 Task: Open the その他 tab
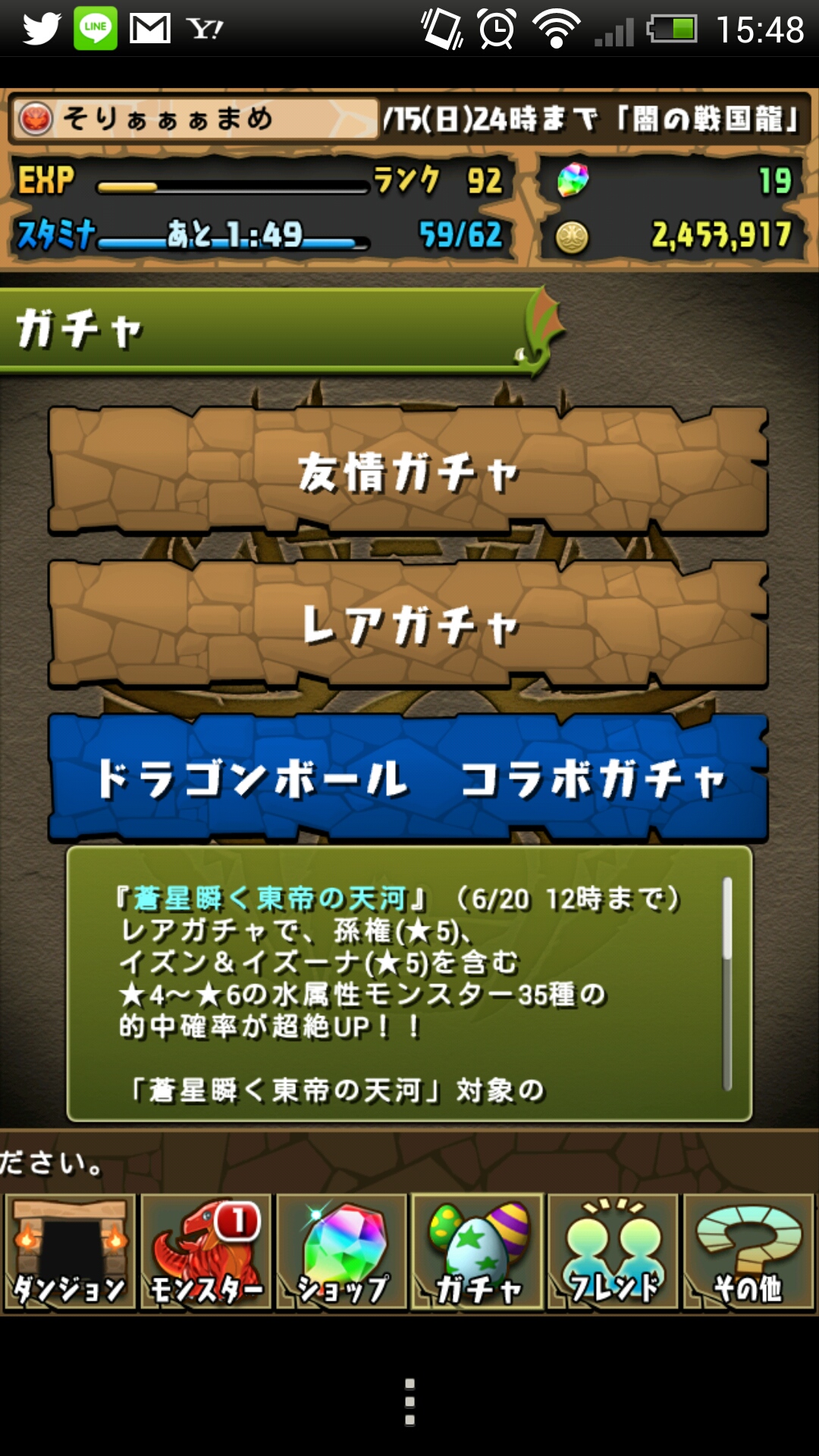(x=748, y=1253)
